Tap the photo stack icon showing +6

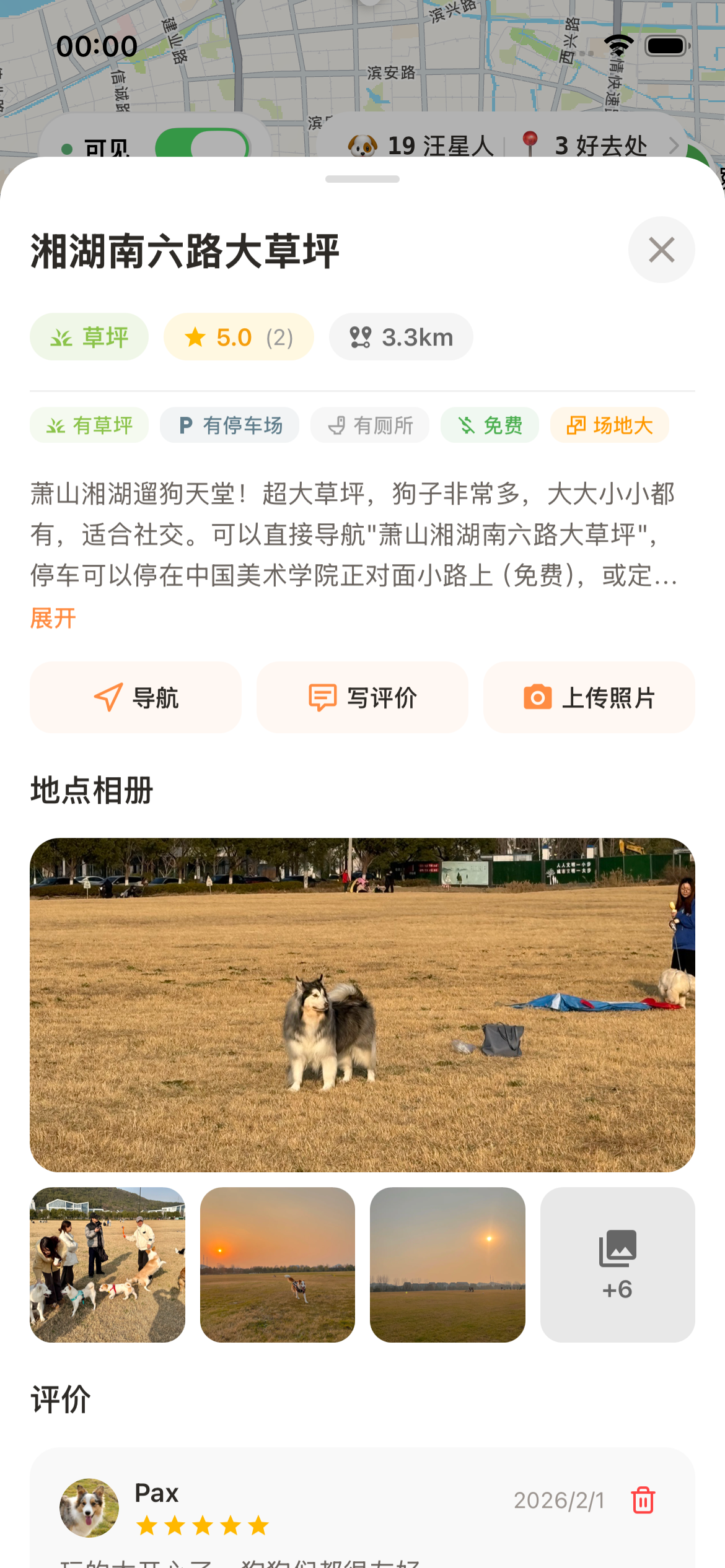tap(617, 1249)
